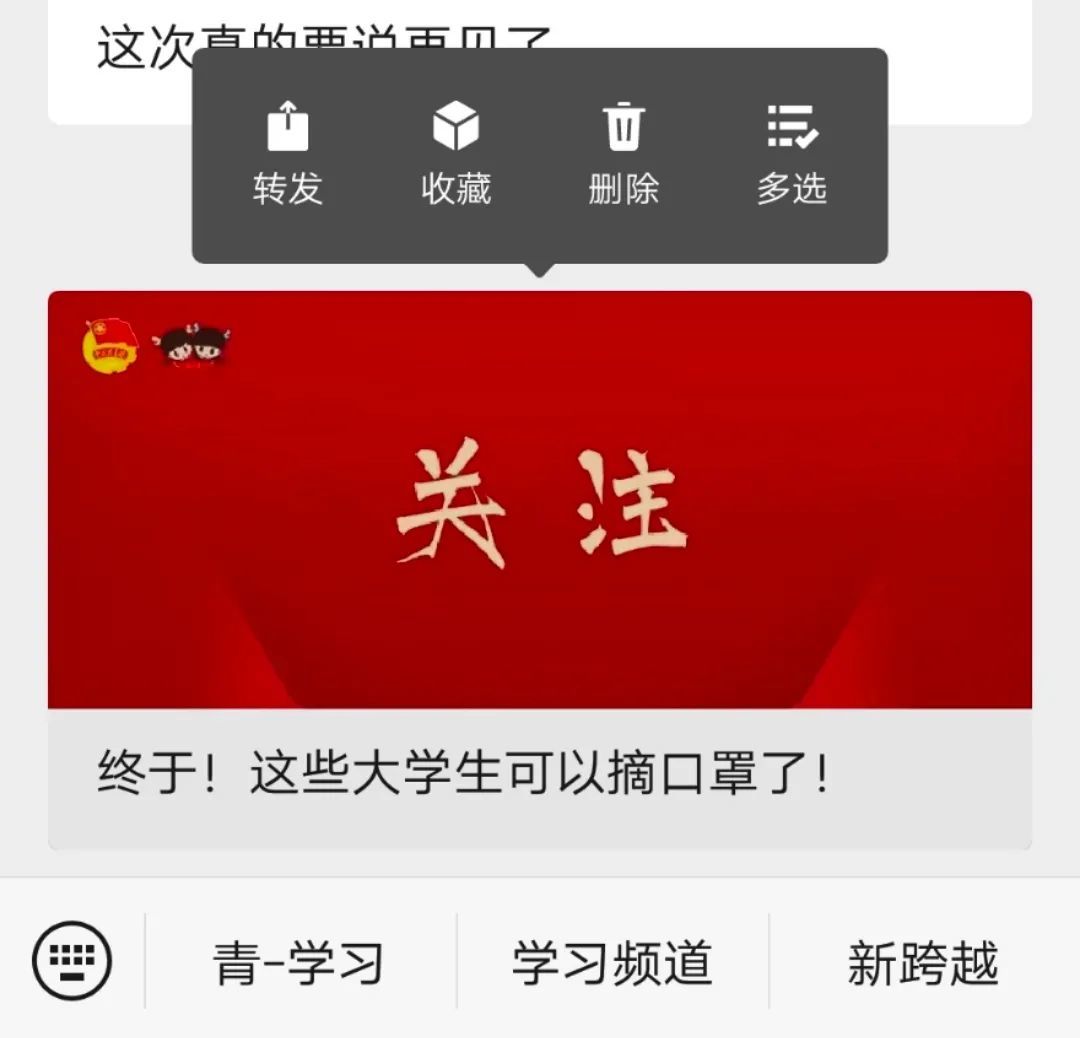
Task: Open the 新跨越 menu
Action: (x=922, y=963)
